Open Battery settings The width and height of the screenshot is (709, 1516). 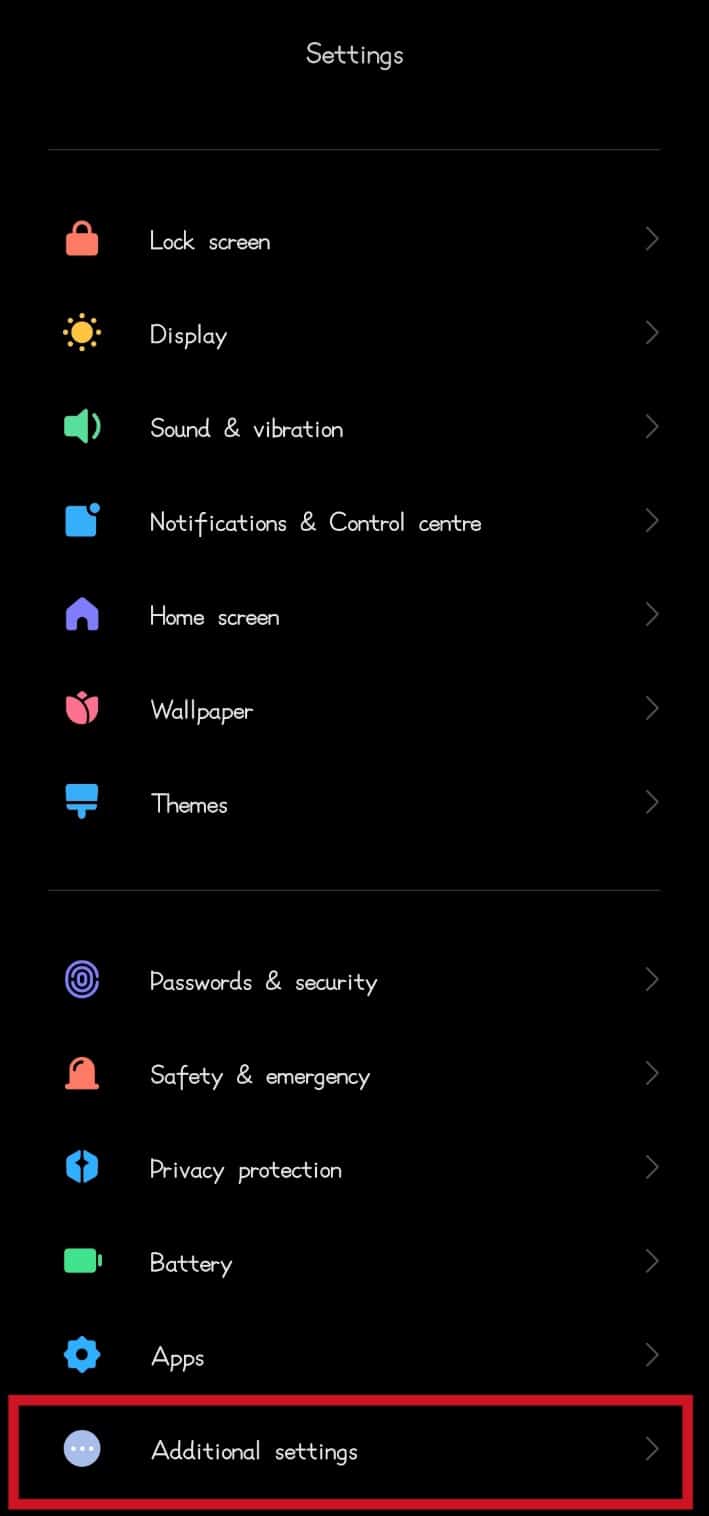coord(190,1264)
